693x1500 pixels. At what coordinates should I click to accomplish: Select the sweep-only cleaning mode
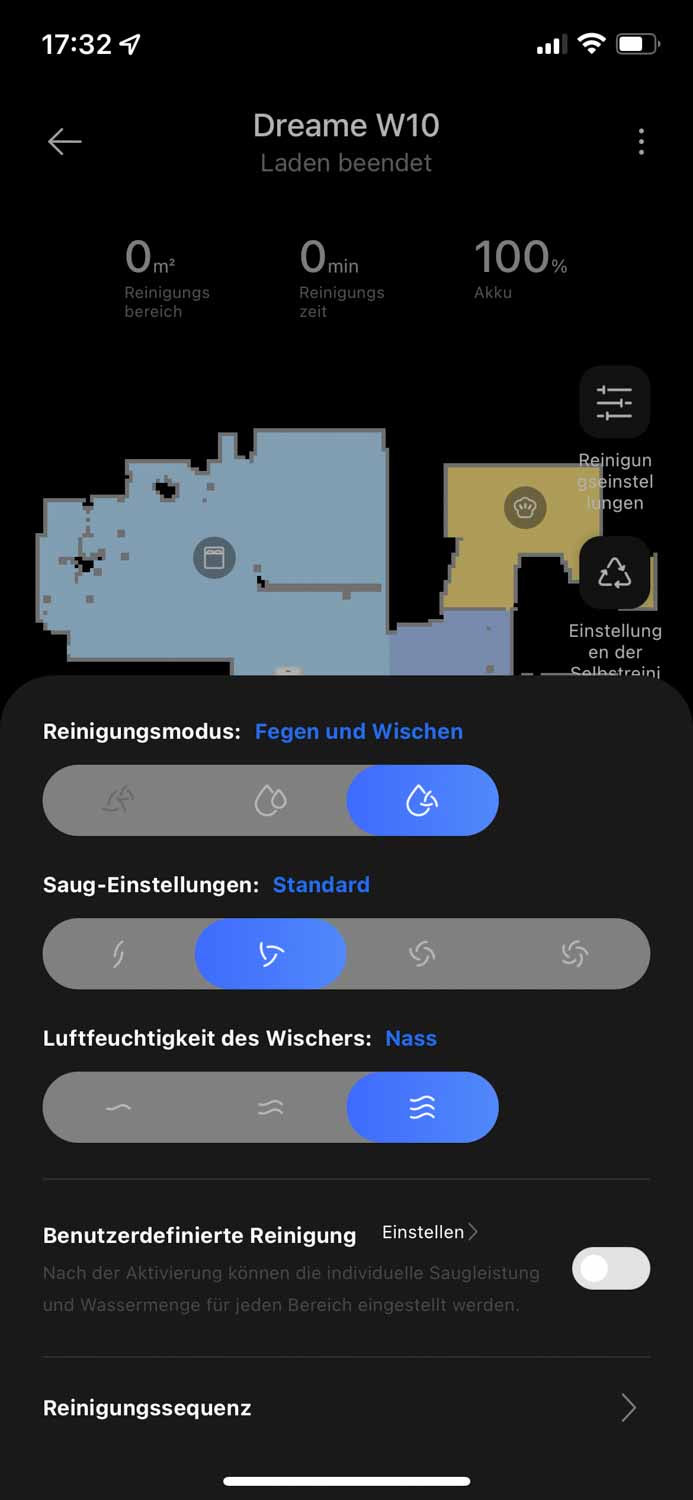(119, 800)
